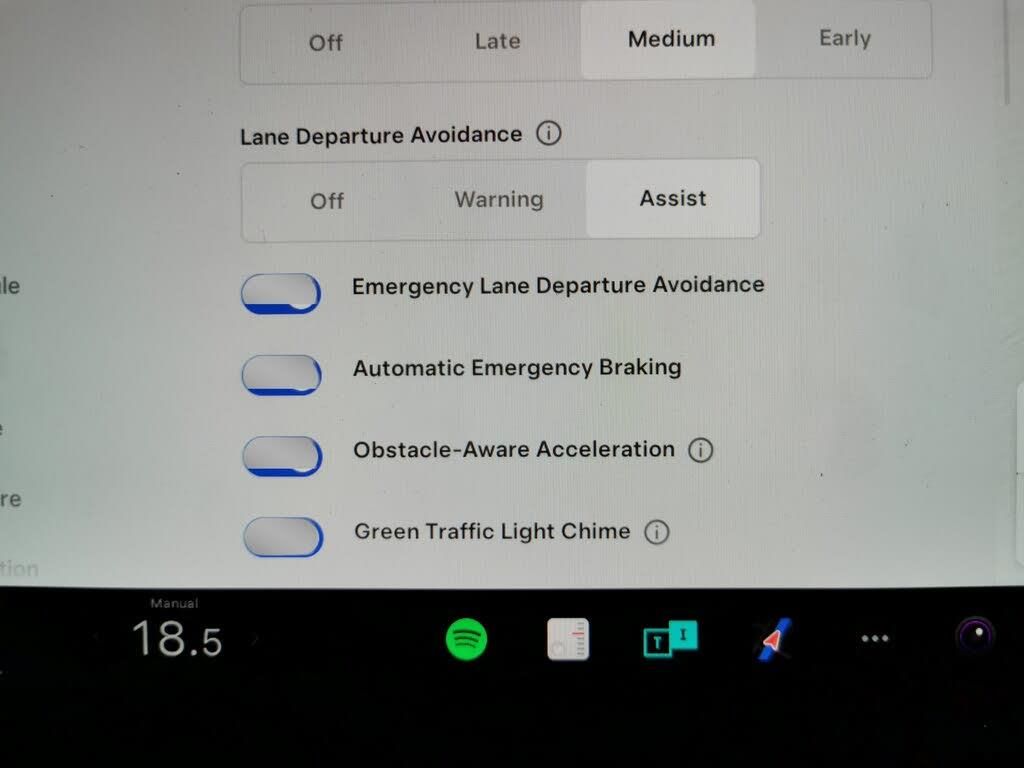The image size is (1024, 768).
Task: Open Spotify from the dock
Action: 466,639
